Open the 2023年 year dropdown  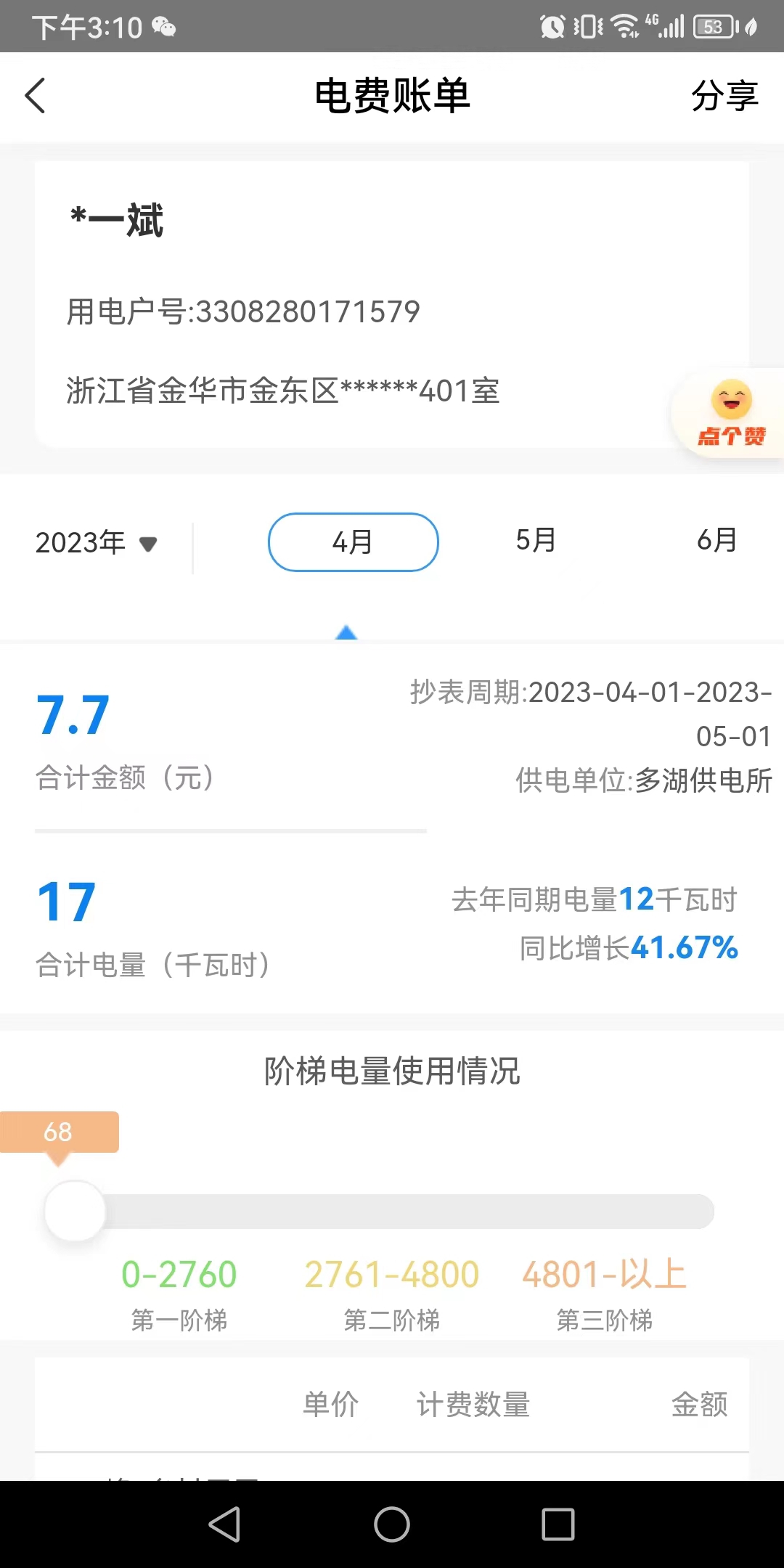(97, 542)
